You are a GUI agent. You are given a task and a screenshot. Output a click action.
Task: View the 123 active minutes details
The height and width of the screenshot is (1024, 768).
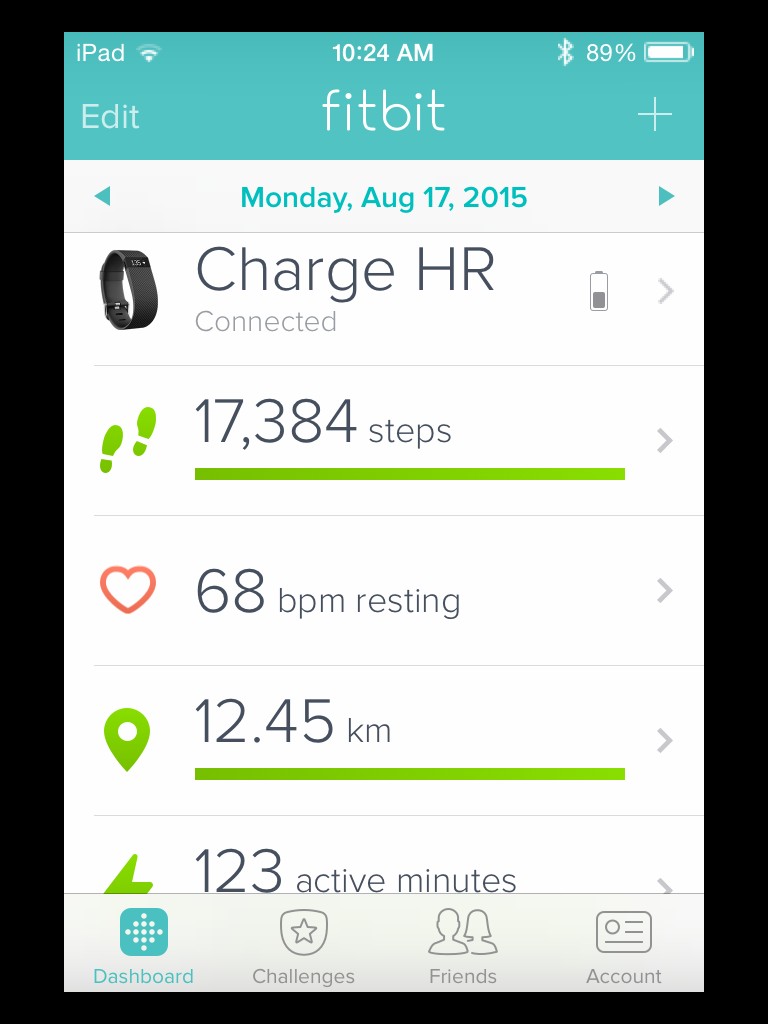384,872
